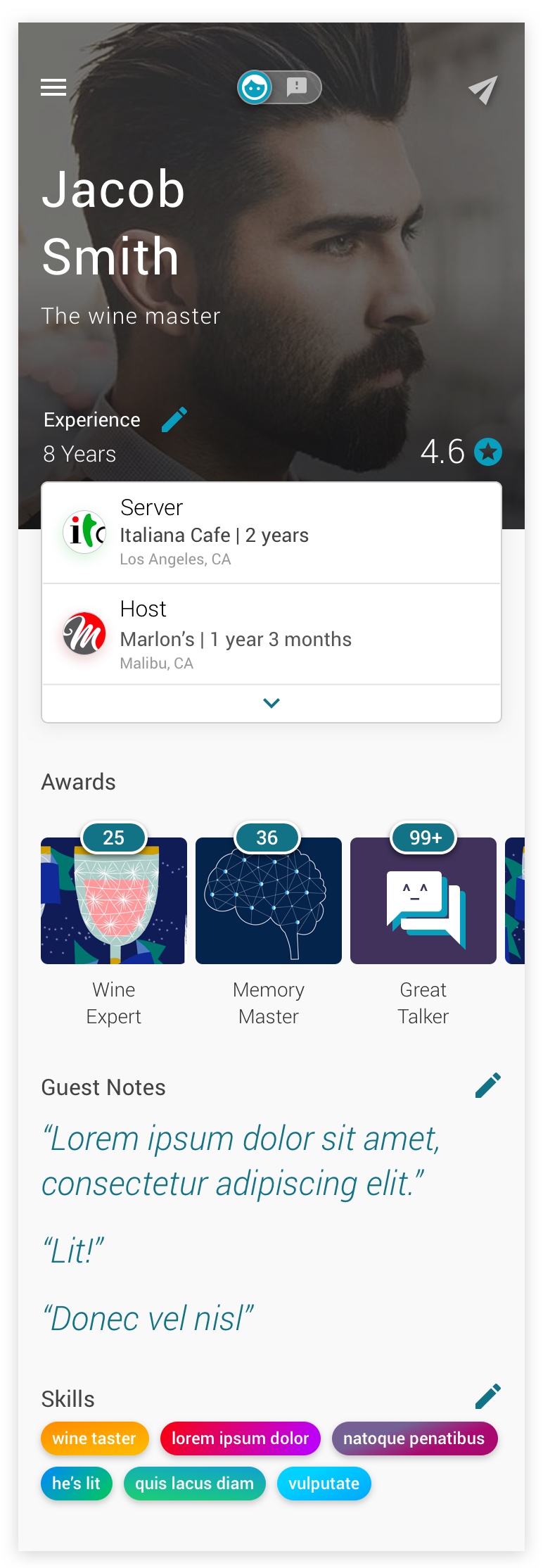Open the Host at Marlon's entry
This screenshot has width=543, height=1568.
pos(271,634)
